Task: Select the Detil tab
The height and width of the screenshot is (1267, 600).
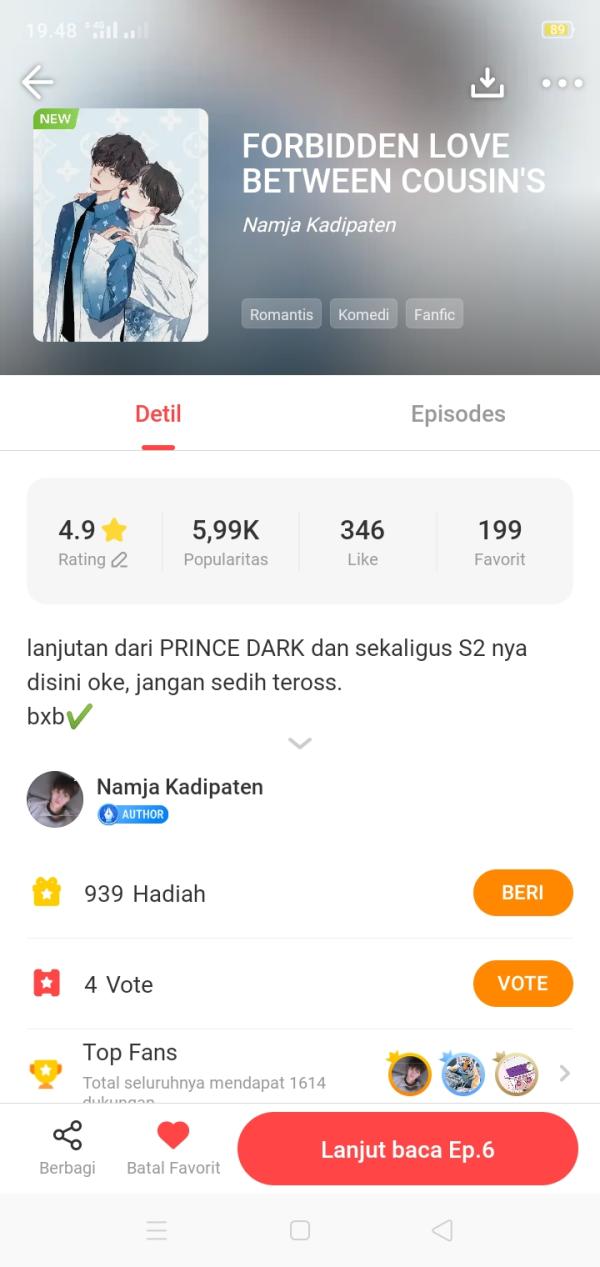Action: (x=158, y=414)
